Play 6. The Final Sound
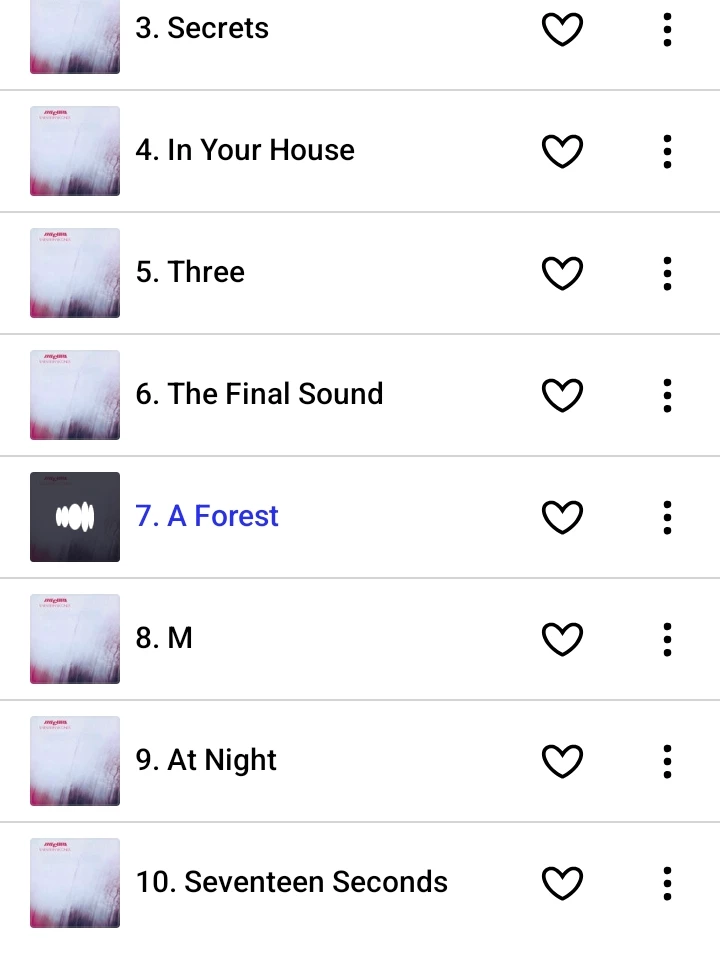 coord(259,395)
